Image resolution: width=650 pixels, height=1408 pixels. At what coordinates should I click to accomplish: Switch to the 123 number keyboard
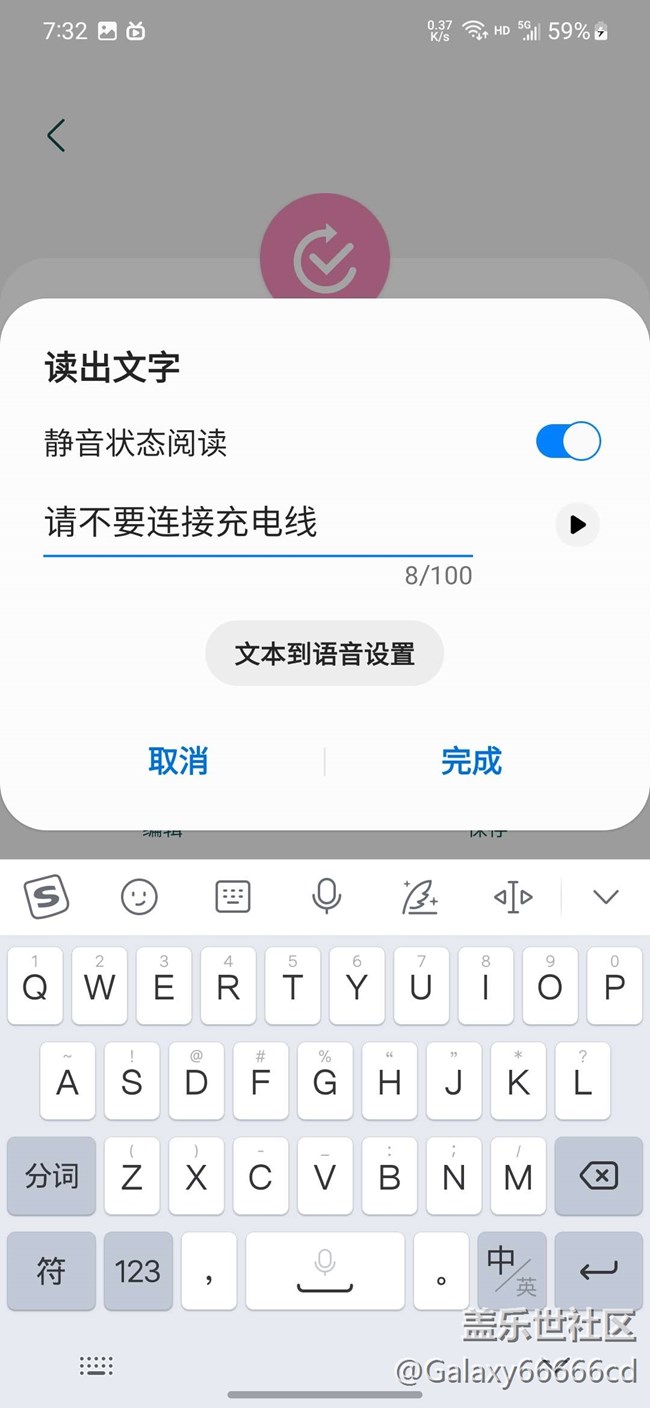(138, 1271)
